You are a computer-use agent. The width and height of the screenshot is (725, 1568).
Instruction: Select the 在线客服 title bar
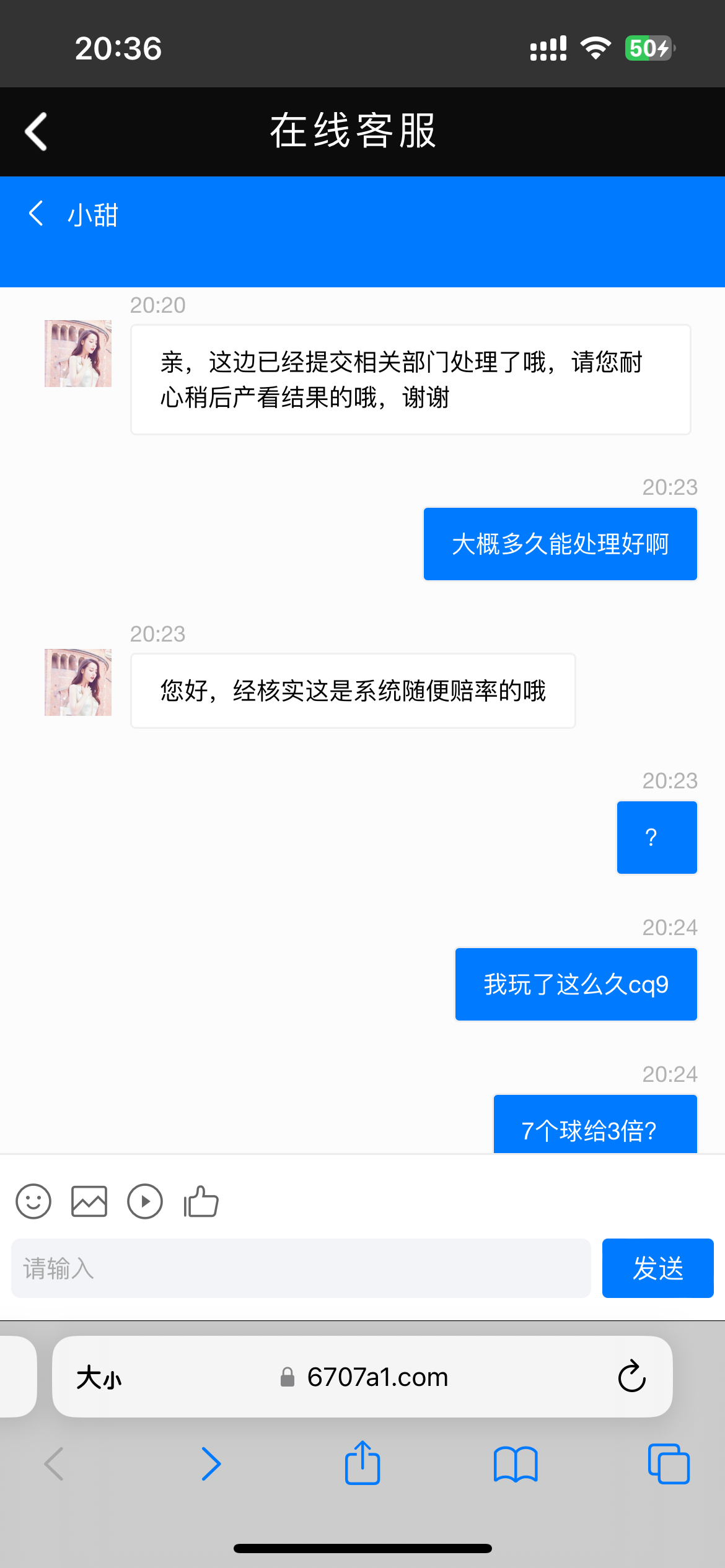coord(353,131)
